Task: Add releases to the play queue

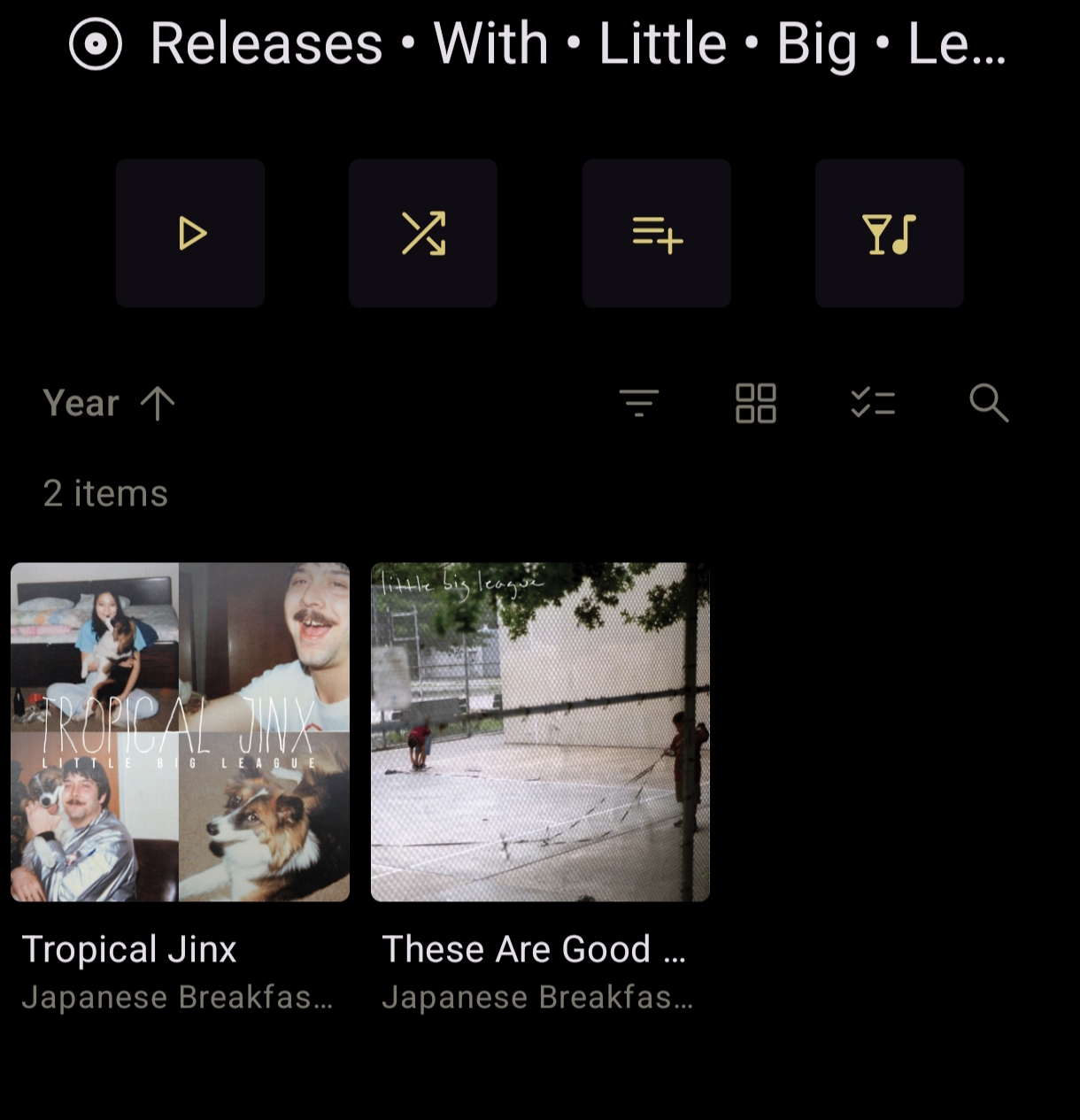Action: [x=657, y=234]
